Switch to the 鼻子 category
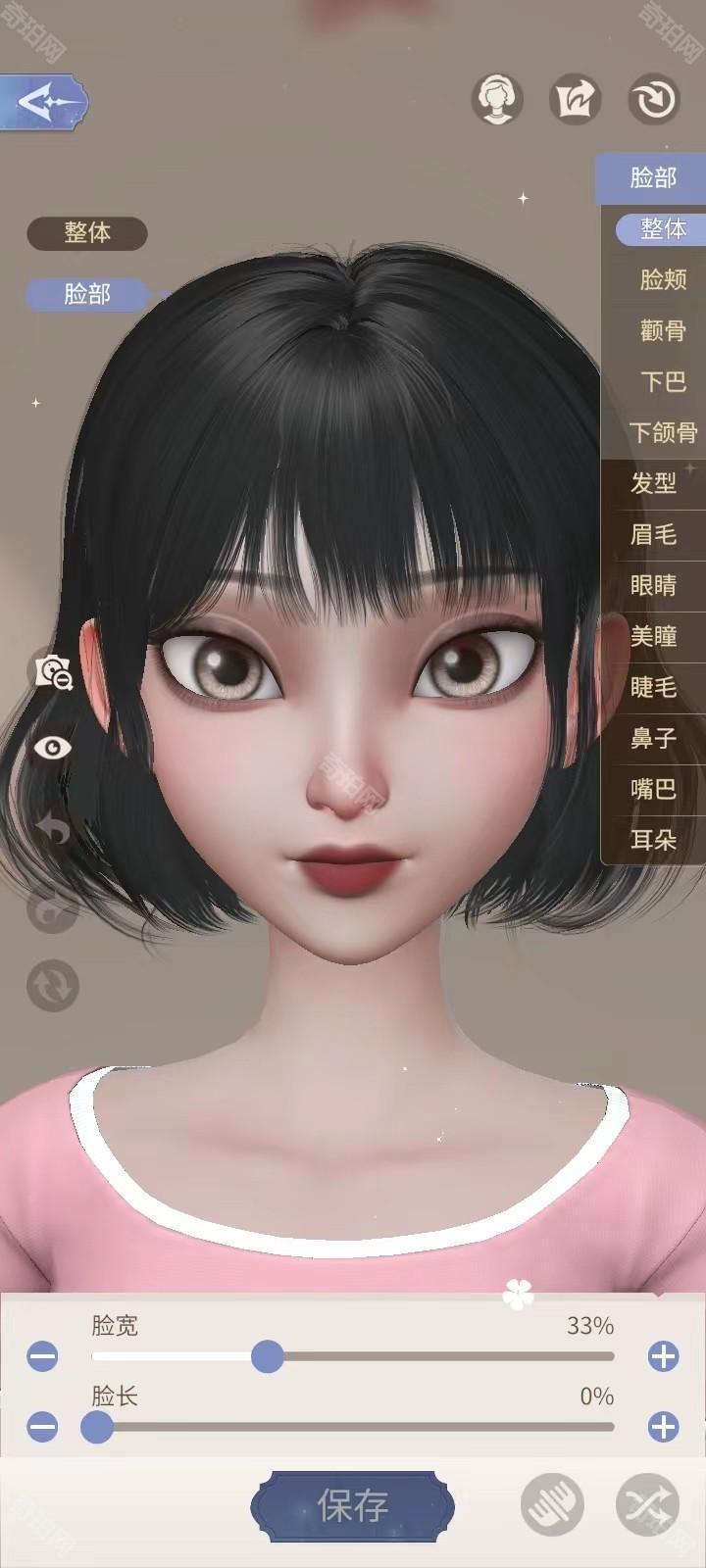 pos(653,738)
